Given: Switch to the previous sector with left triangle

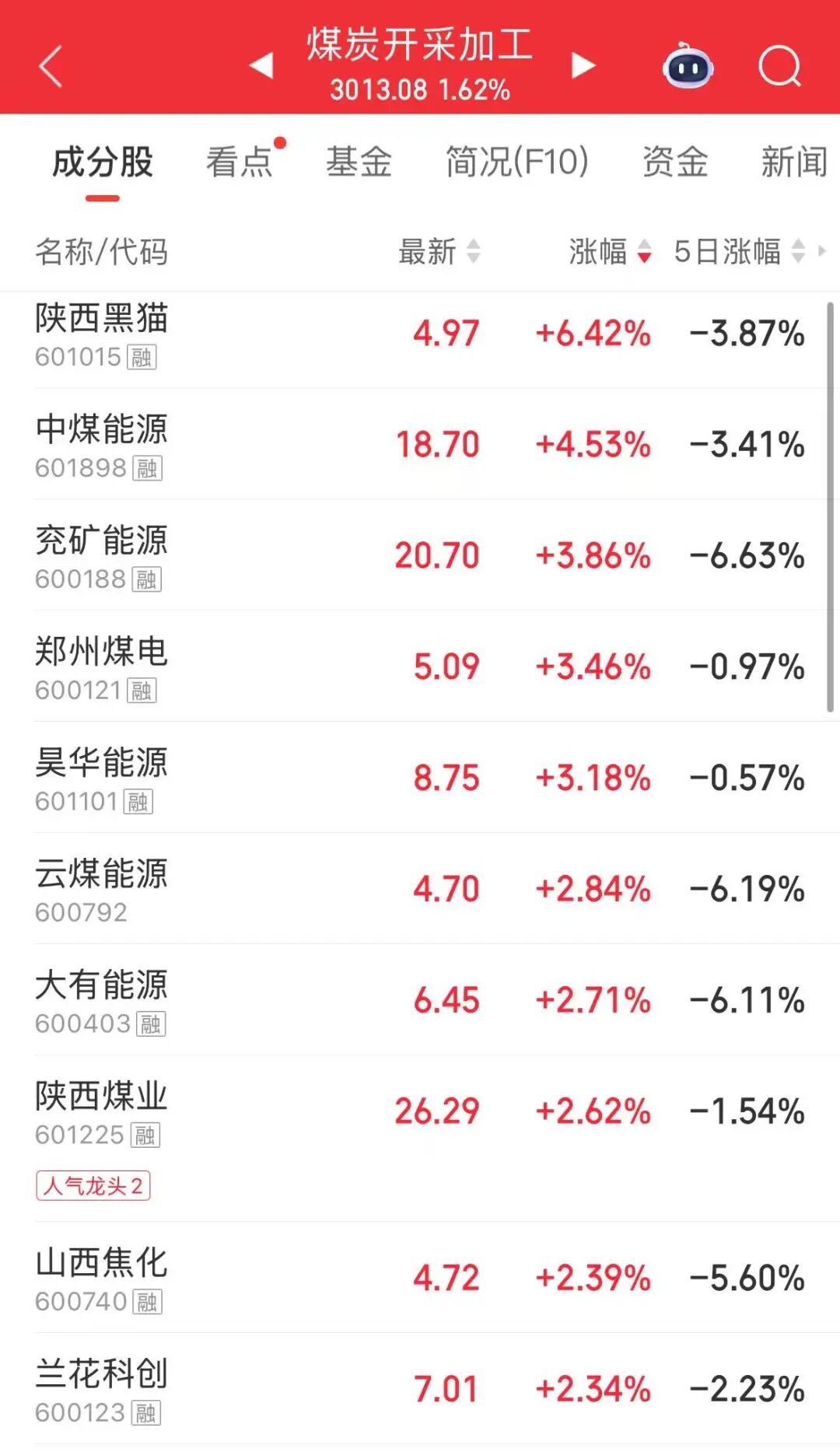Looking at the screenshot, I should [261, 65].
